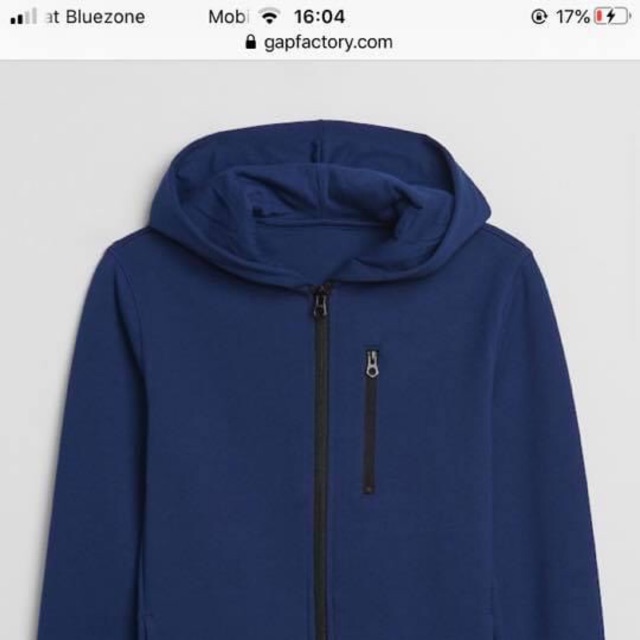Tap the gapfactory.com address bar
Viewport: 640px width, 640px height.
pyautogui.click(x=320, y=42)
